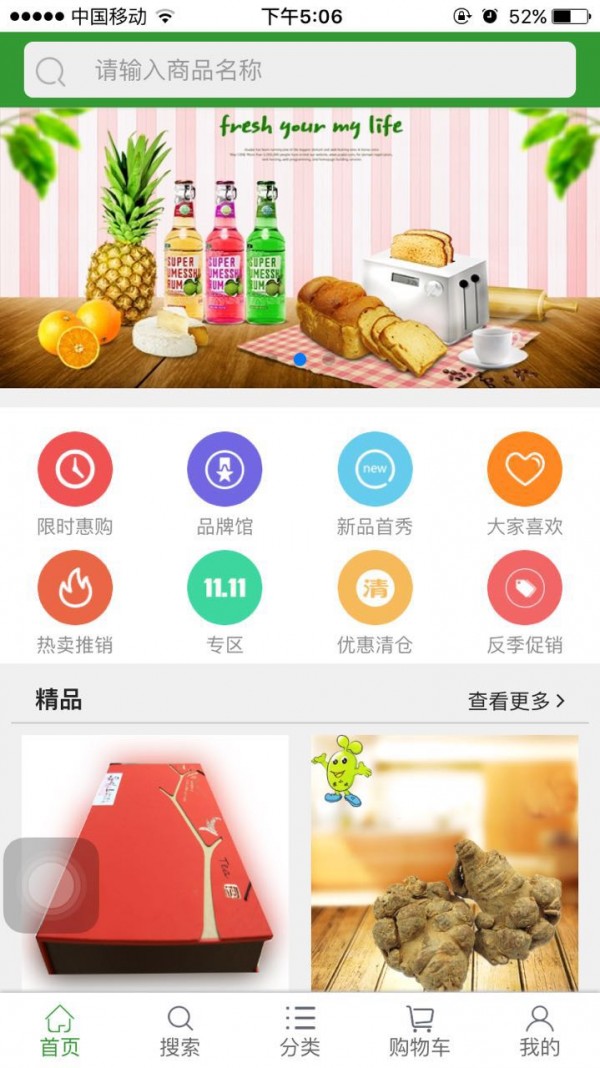Switch to the 分类 categories tab
The height and width of the screenshot is (1068, 600).
coord(300,1031)
